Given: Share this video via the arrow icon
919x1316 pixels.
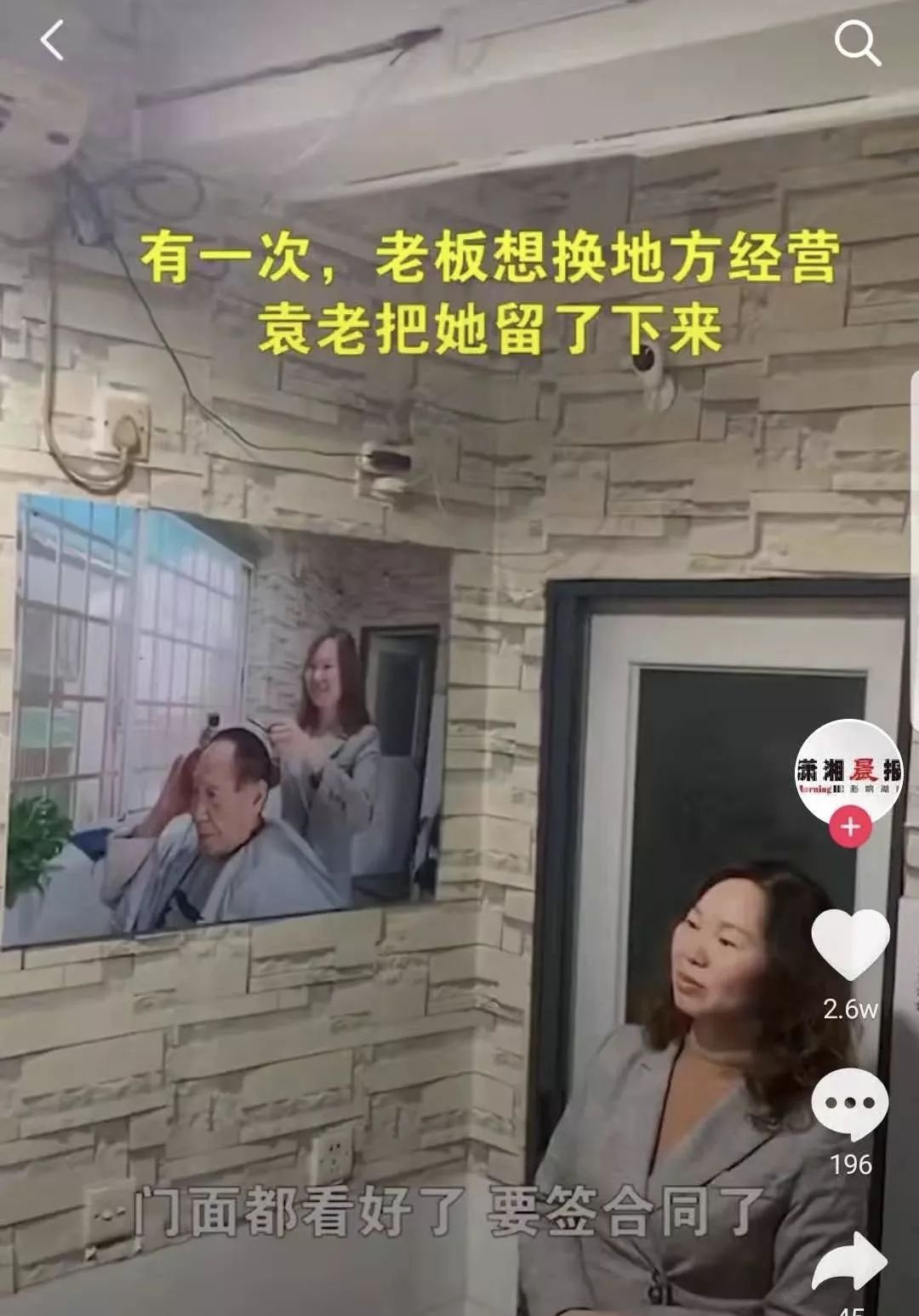Looking at the screenshot, I should (849, 1264).
